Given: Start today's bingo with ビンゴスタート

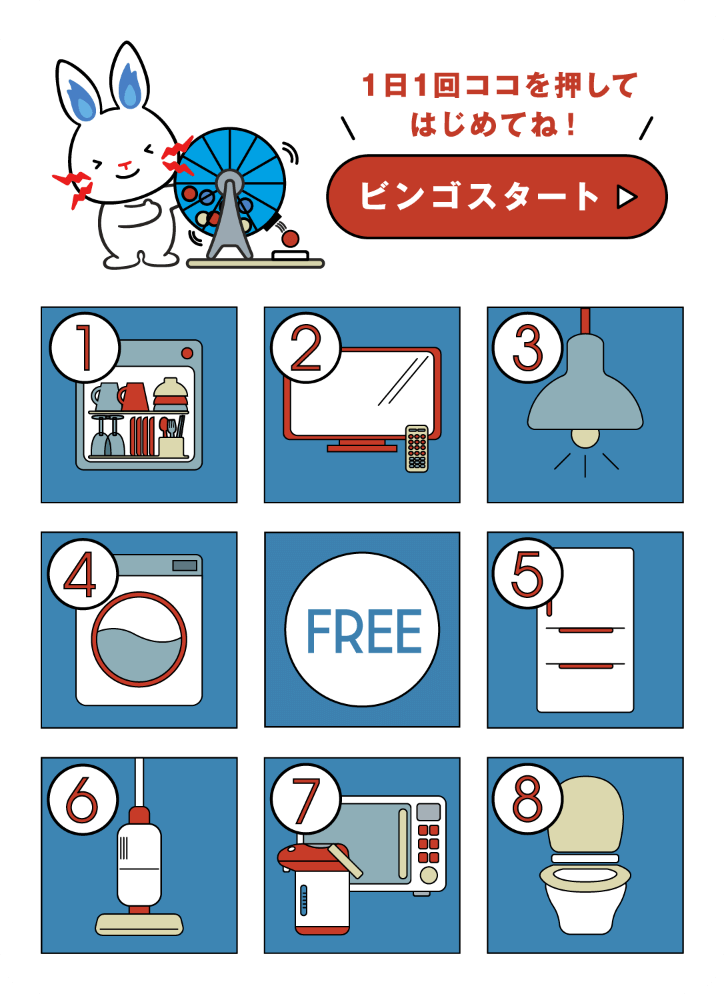Looking at the screenshot, I should [x=497, y=197].
